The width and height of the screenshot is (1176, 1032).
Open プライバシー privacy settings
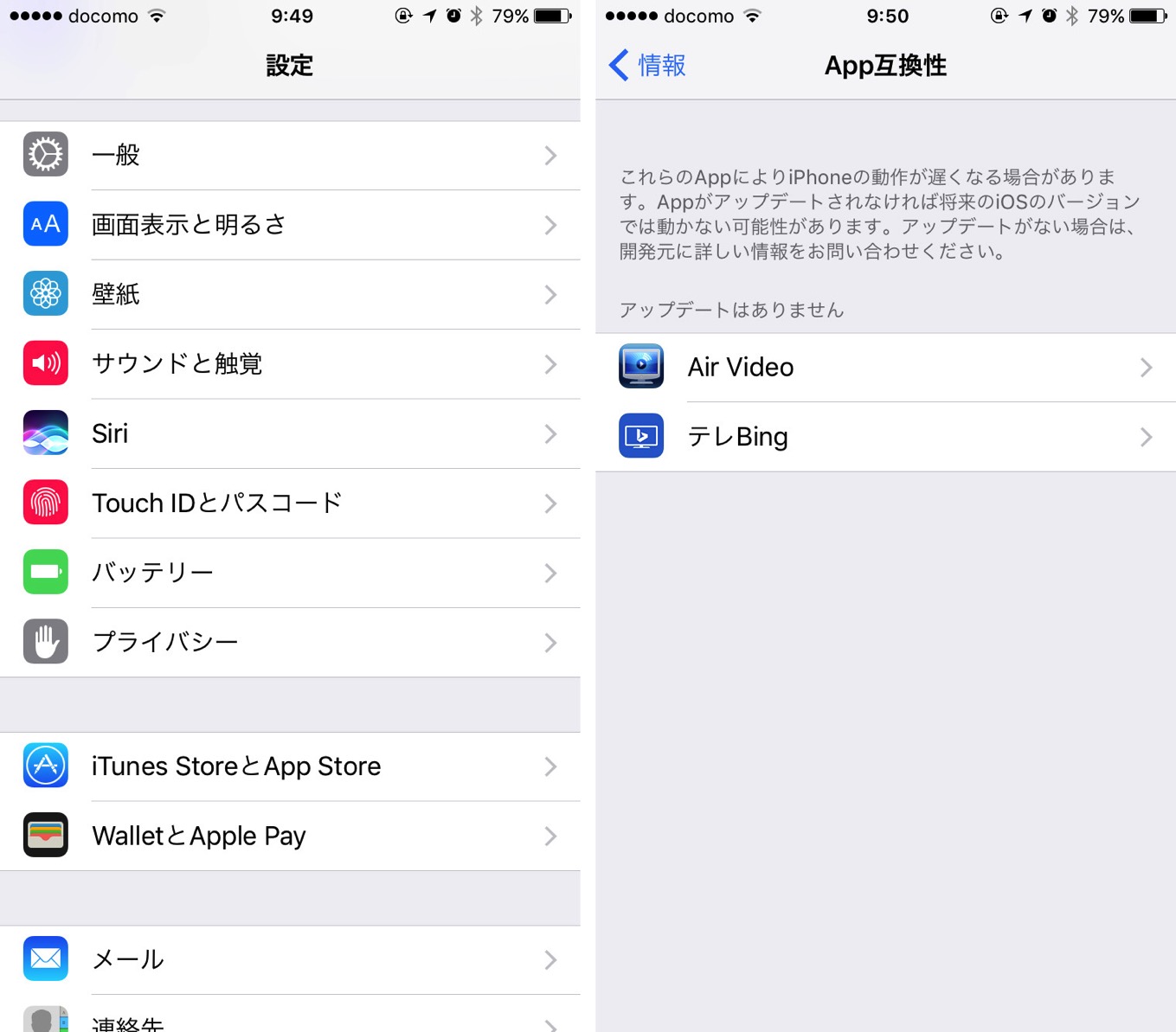(290, 642)
